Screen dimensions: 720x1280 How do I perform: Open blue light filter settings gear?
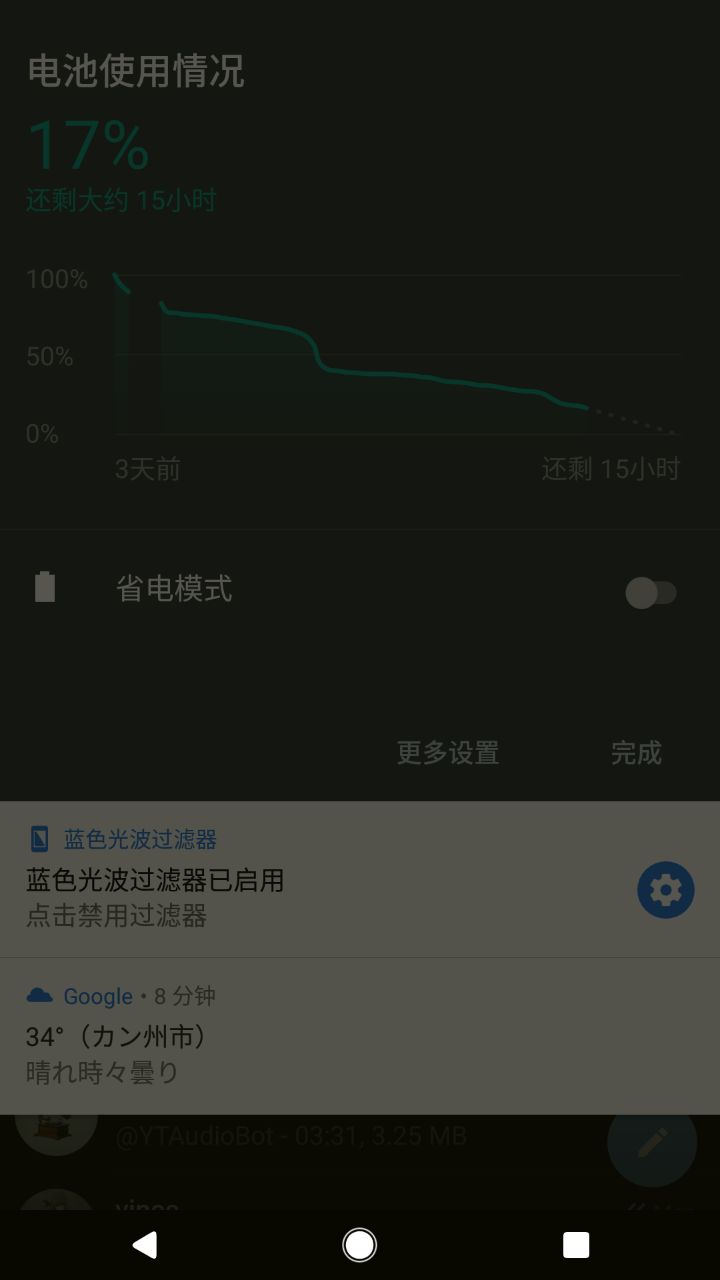[665, 890]
